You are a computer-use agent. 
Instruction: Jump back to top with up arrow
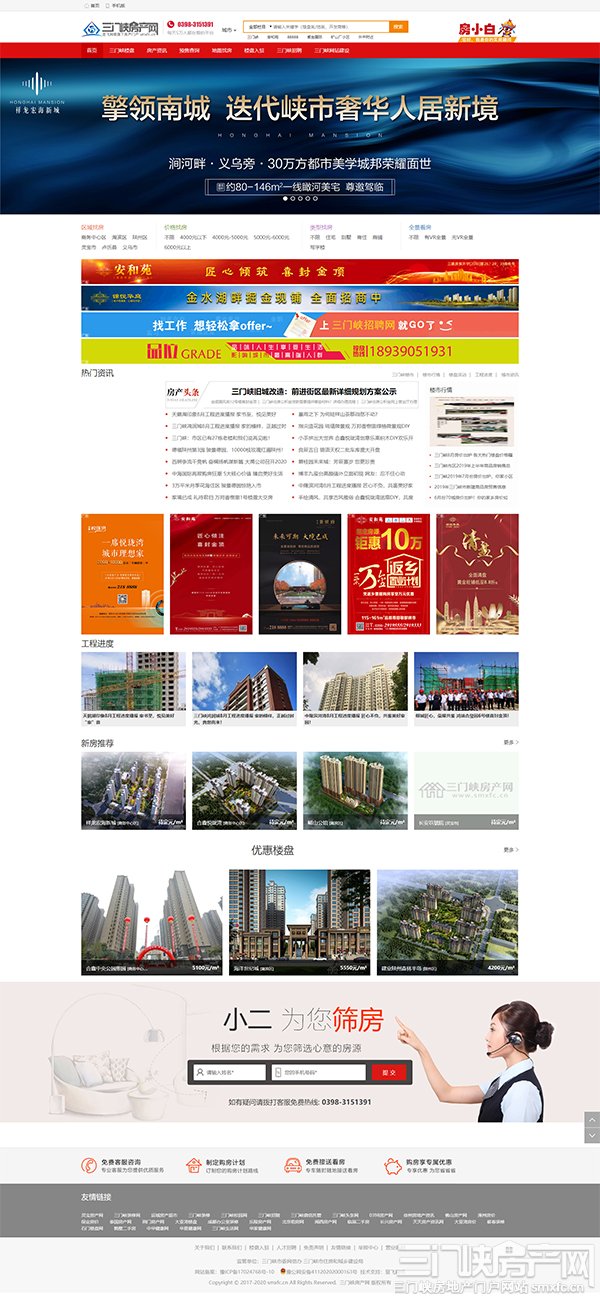tap(591, 1118)
